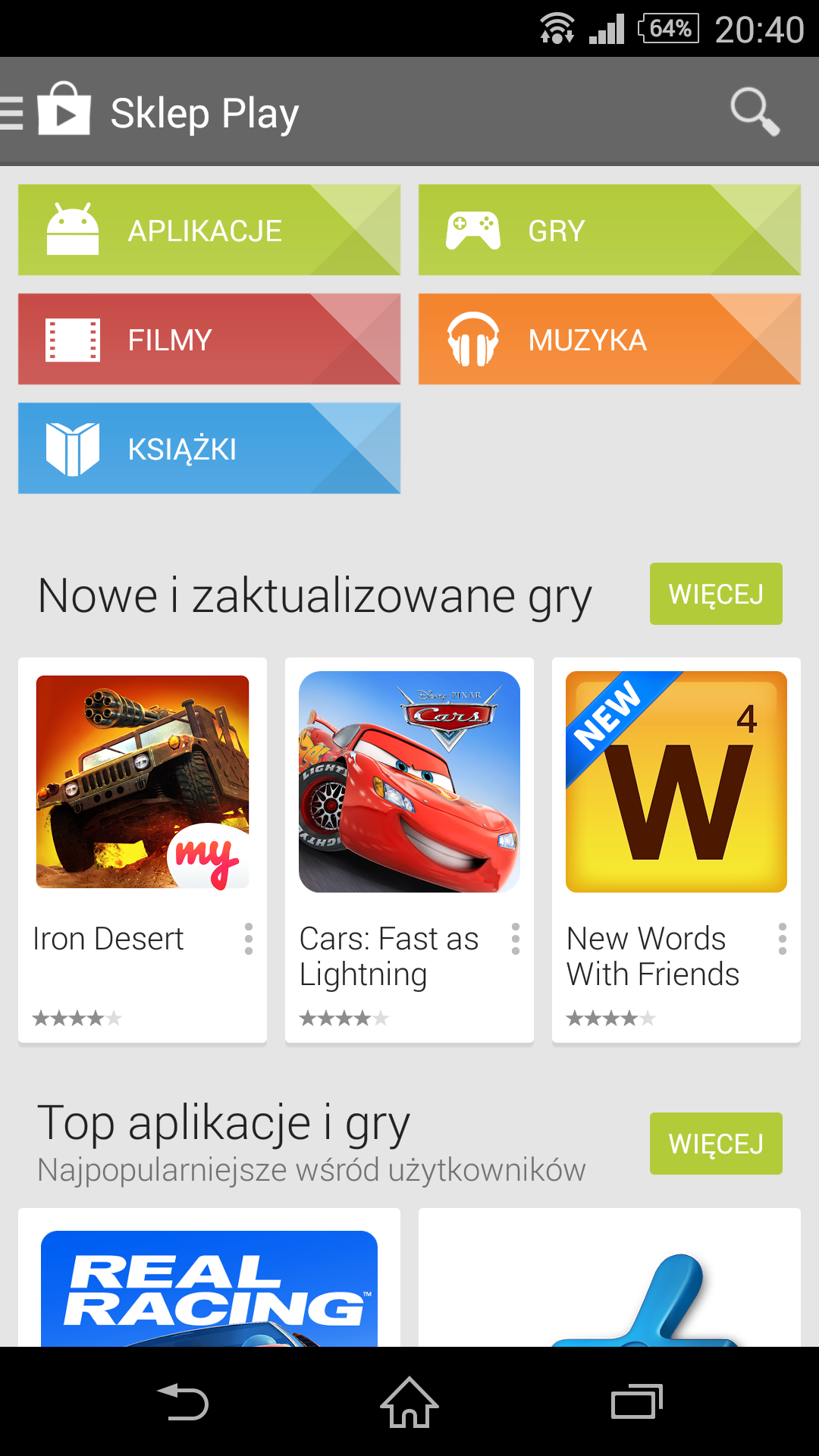
Task: Go to the system home screen
Action: pyautogui.click(x=409, y=1402)
